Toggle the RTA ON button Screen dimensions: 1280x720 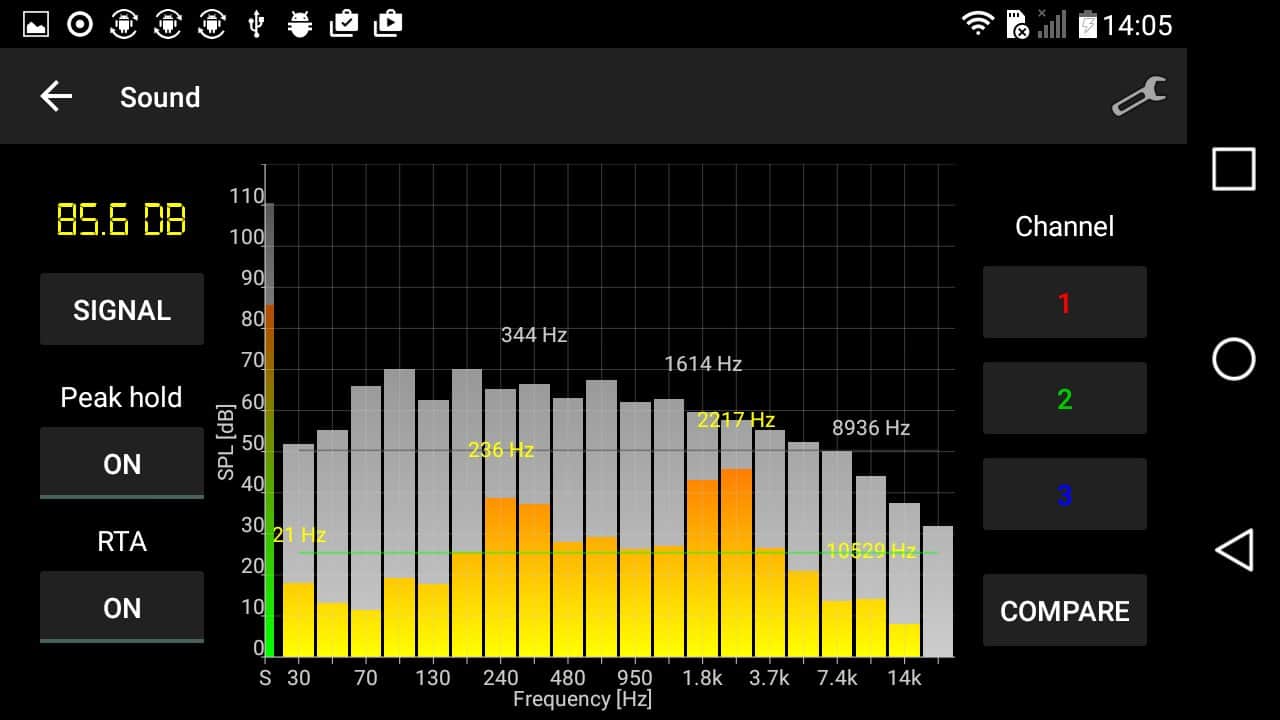(122, 608)
